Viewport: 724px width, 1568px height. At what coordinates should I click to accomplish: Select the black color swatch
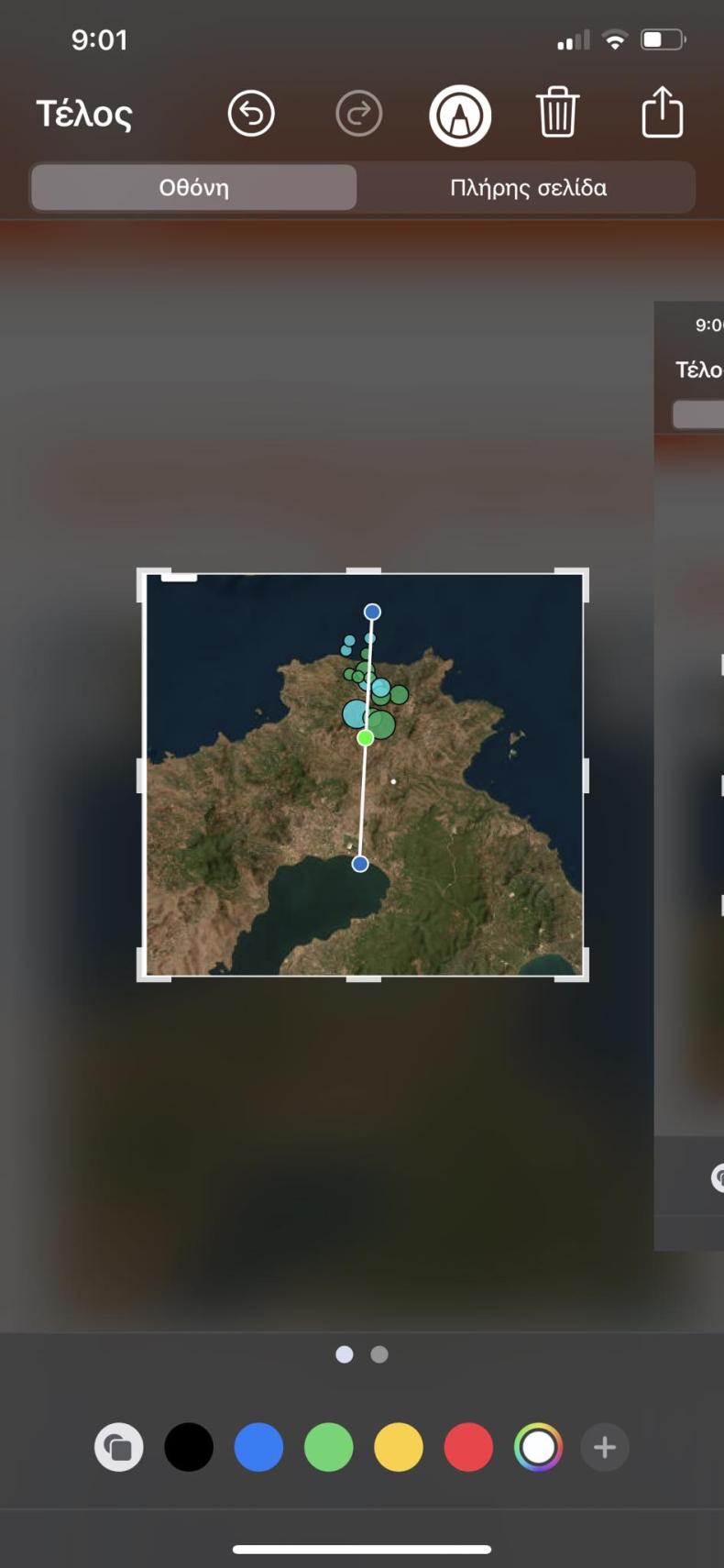click(x=189, y=1448)
